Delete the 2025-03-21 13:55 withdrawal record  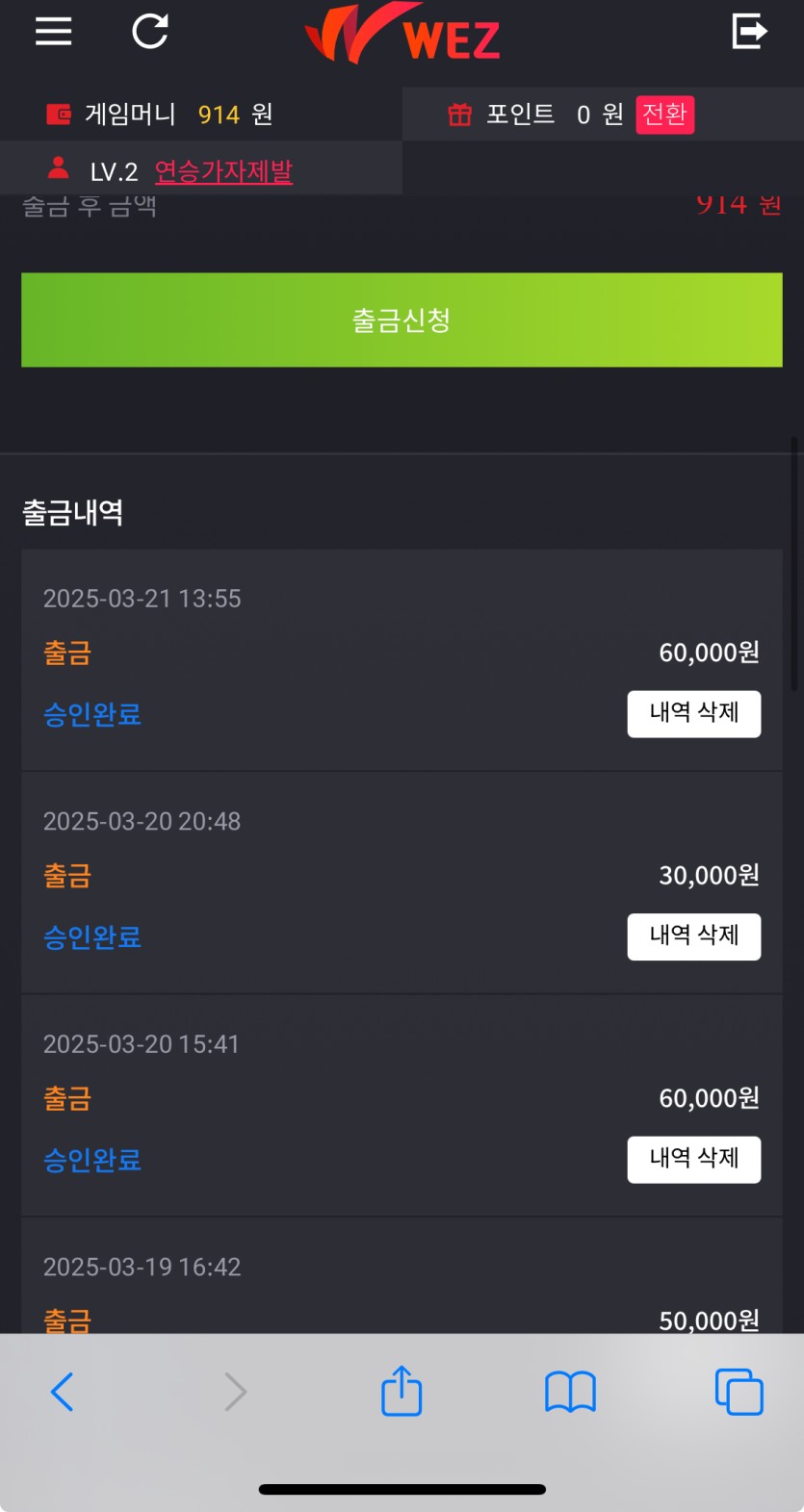[693, 713]
